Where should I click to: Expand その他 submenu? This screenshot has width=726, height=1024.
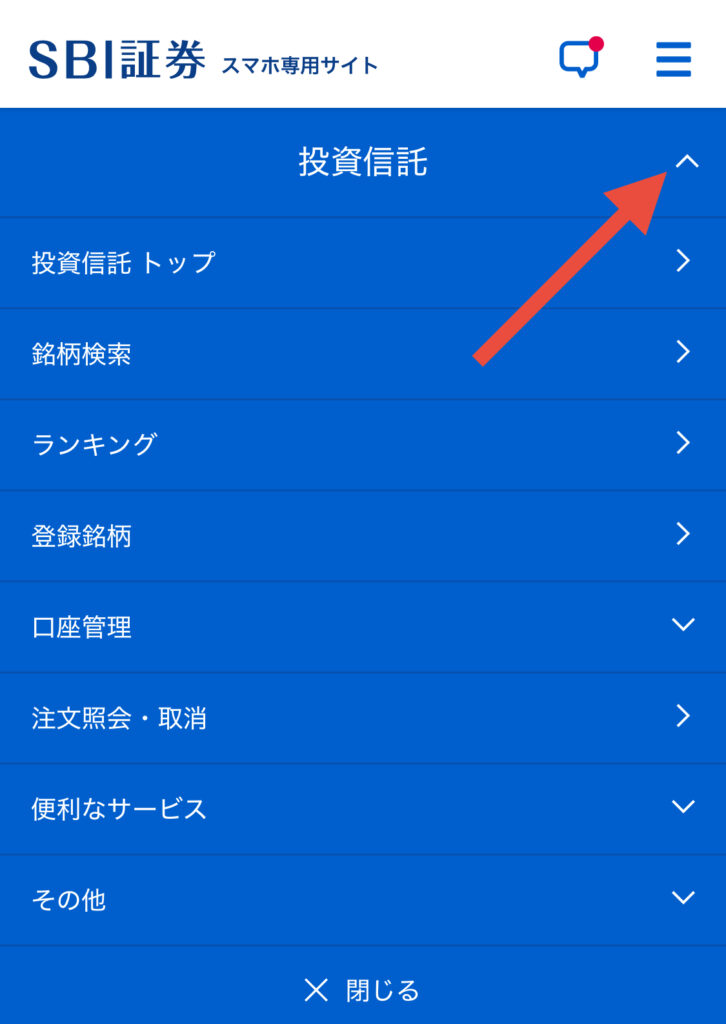pyautogui.click(x=362, y=899)
